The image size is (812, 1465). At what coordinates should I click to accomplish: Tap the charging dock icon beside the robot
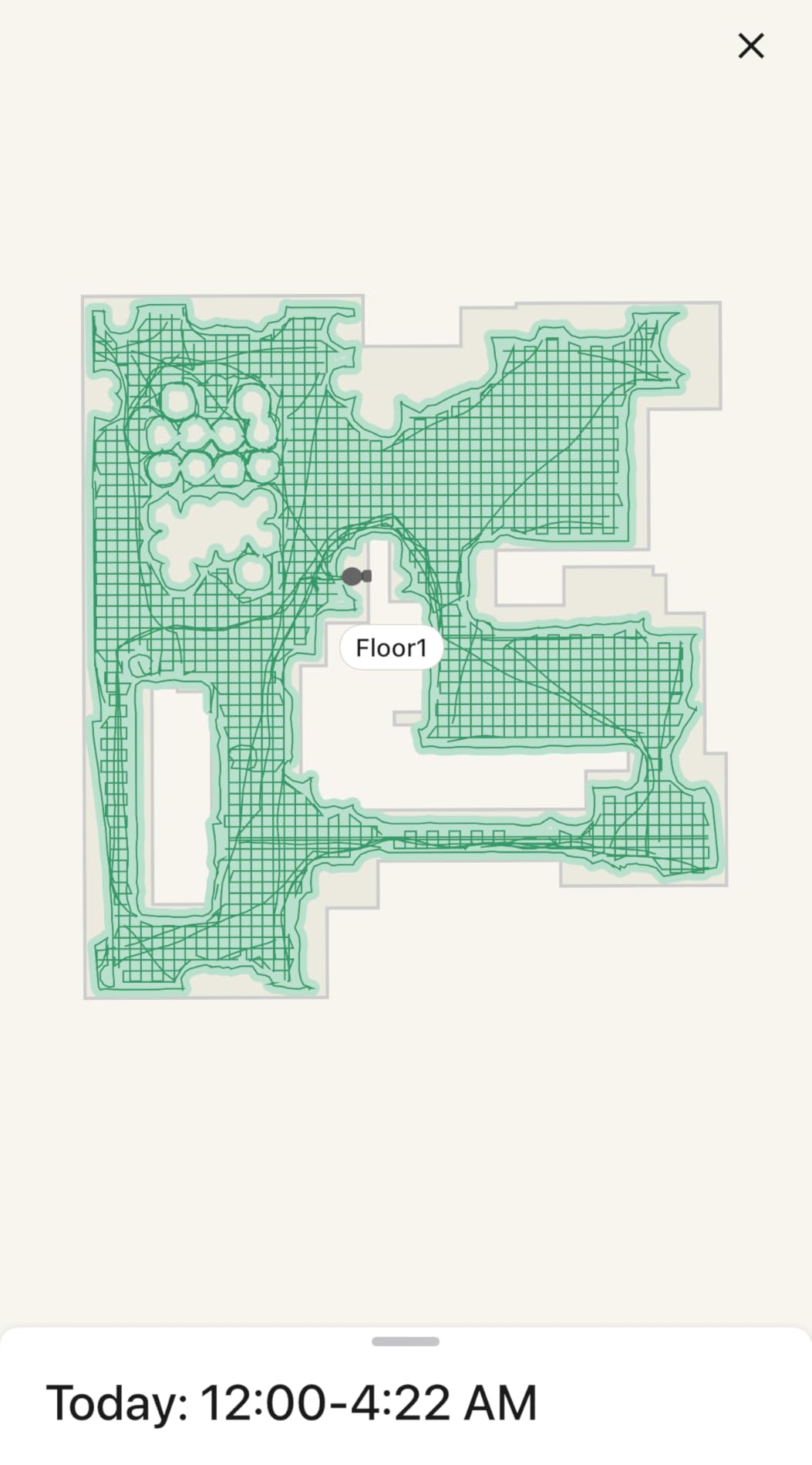[x=367, y=575]
